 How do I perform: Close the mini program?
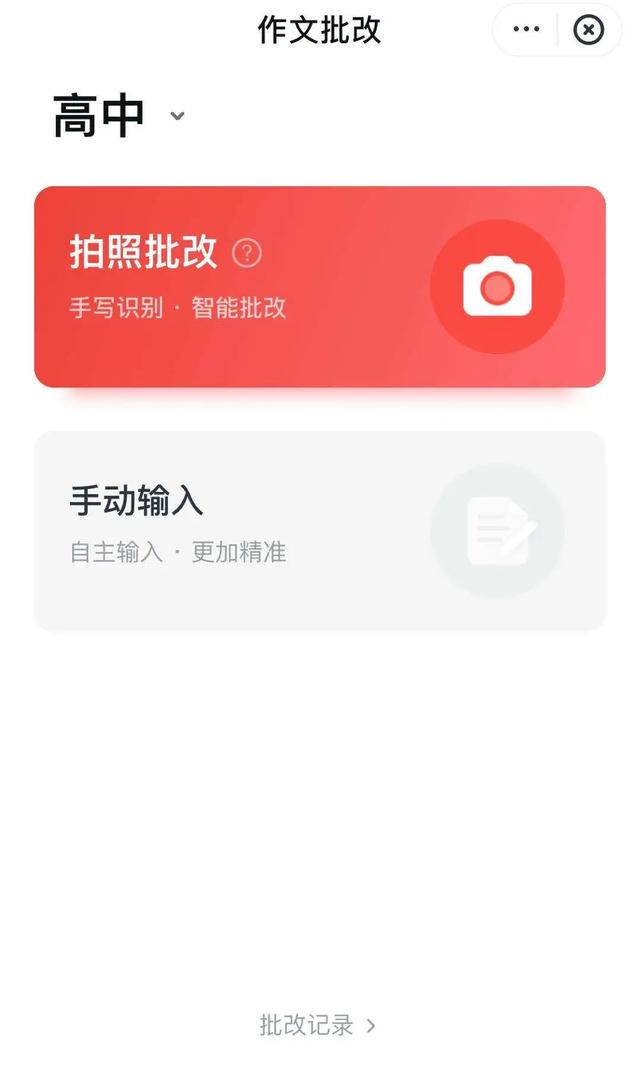tap(589, 30)
